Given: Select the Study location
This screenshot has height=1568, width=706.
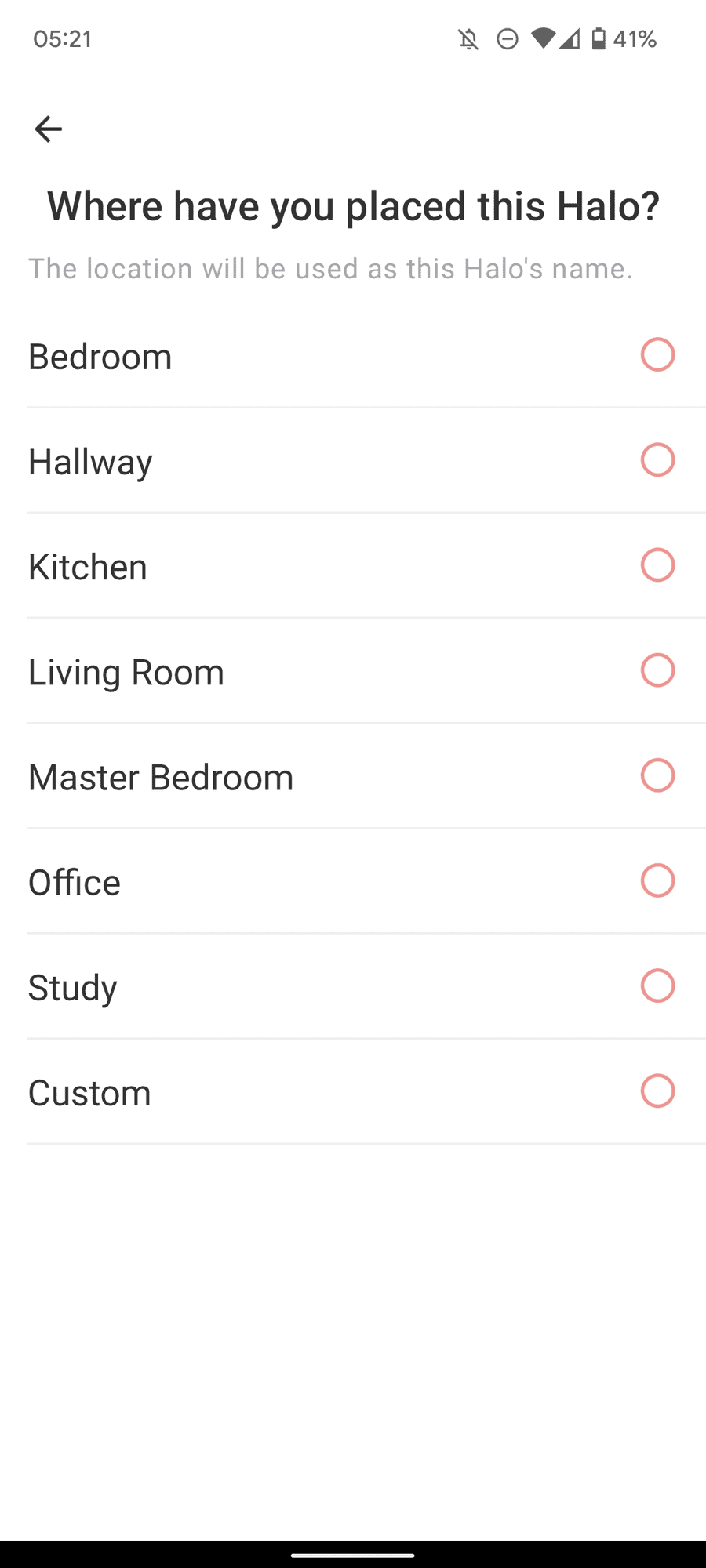Looking at the screenshot, I should click(657, 985).
